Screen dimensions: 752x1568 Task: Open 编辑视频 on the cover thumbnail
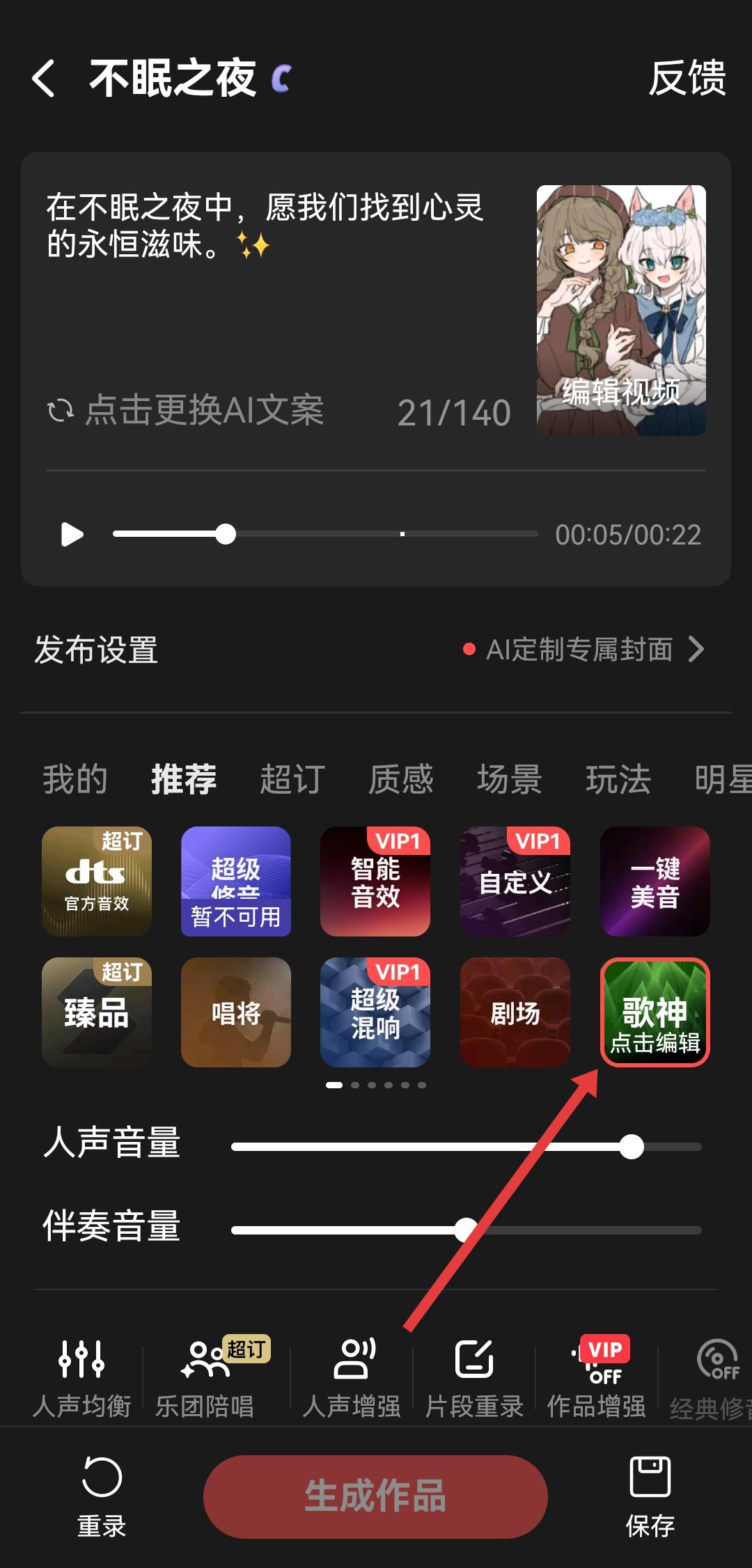(620, 392)
